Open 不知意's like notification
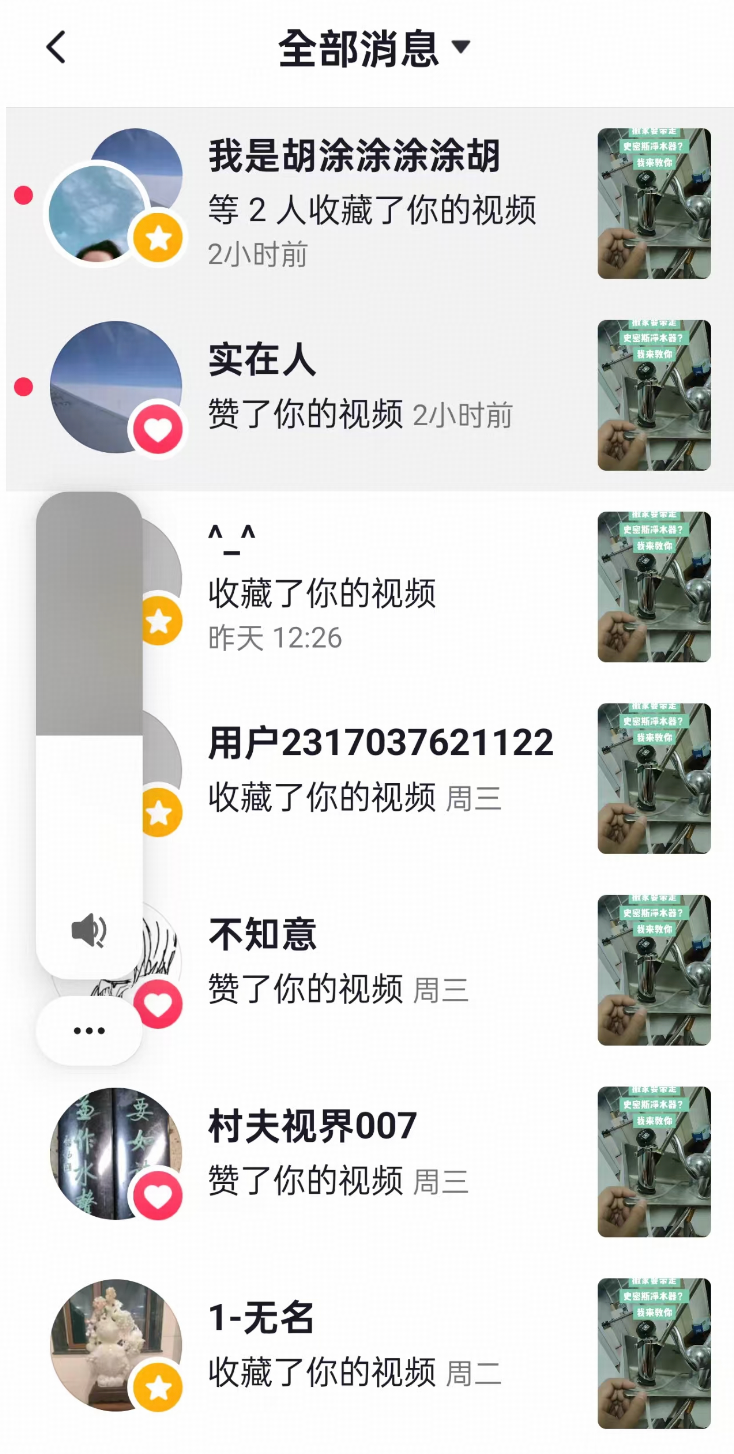Image resolution: width=734 pixels, height=1454 pixels. (370, 971)
